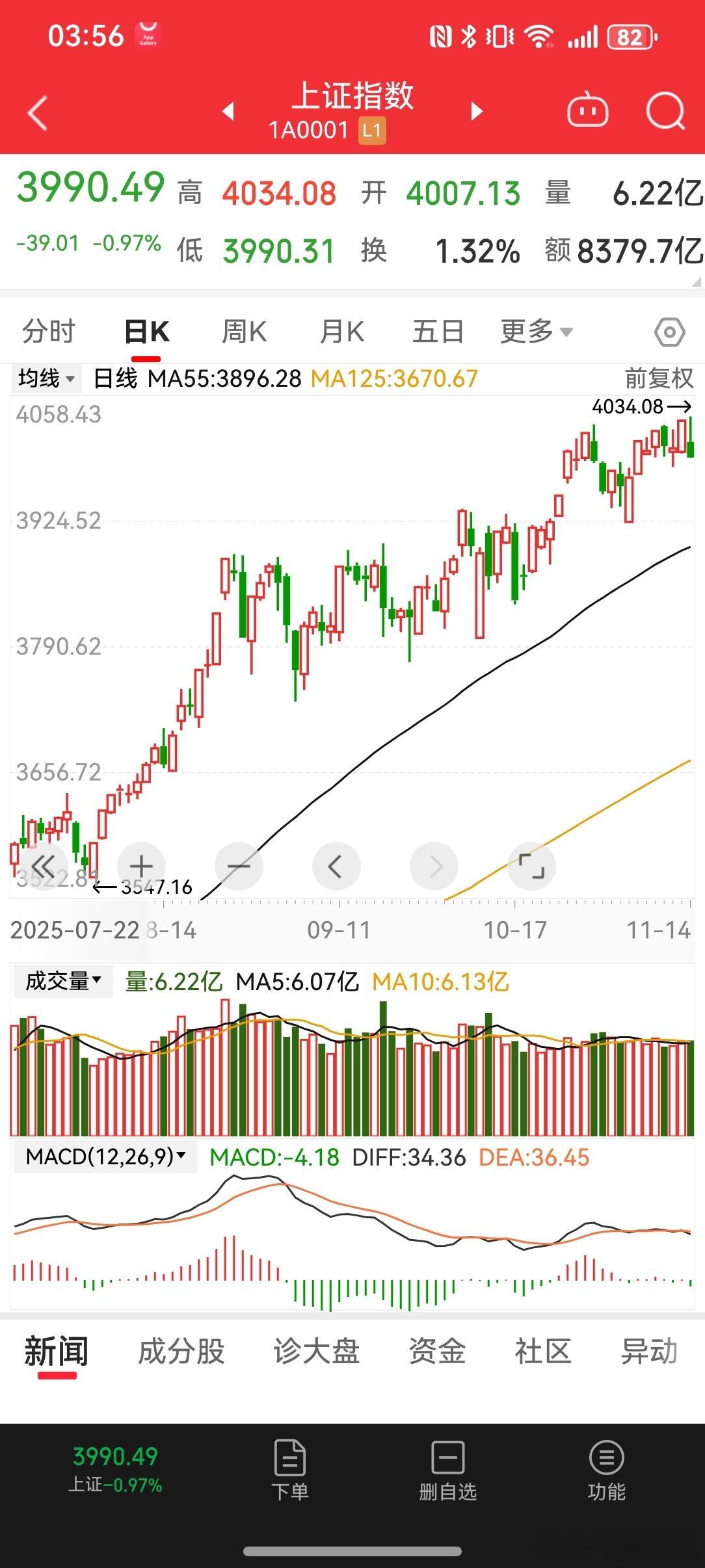Click the fast-rewind double-chevron icon
The width and height of the screenshot is (705, 1568).
[x=44, y=865]
